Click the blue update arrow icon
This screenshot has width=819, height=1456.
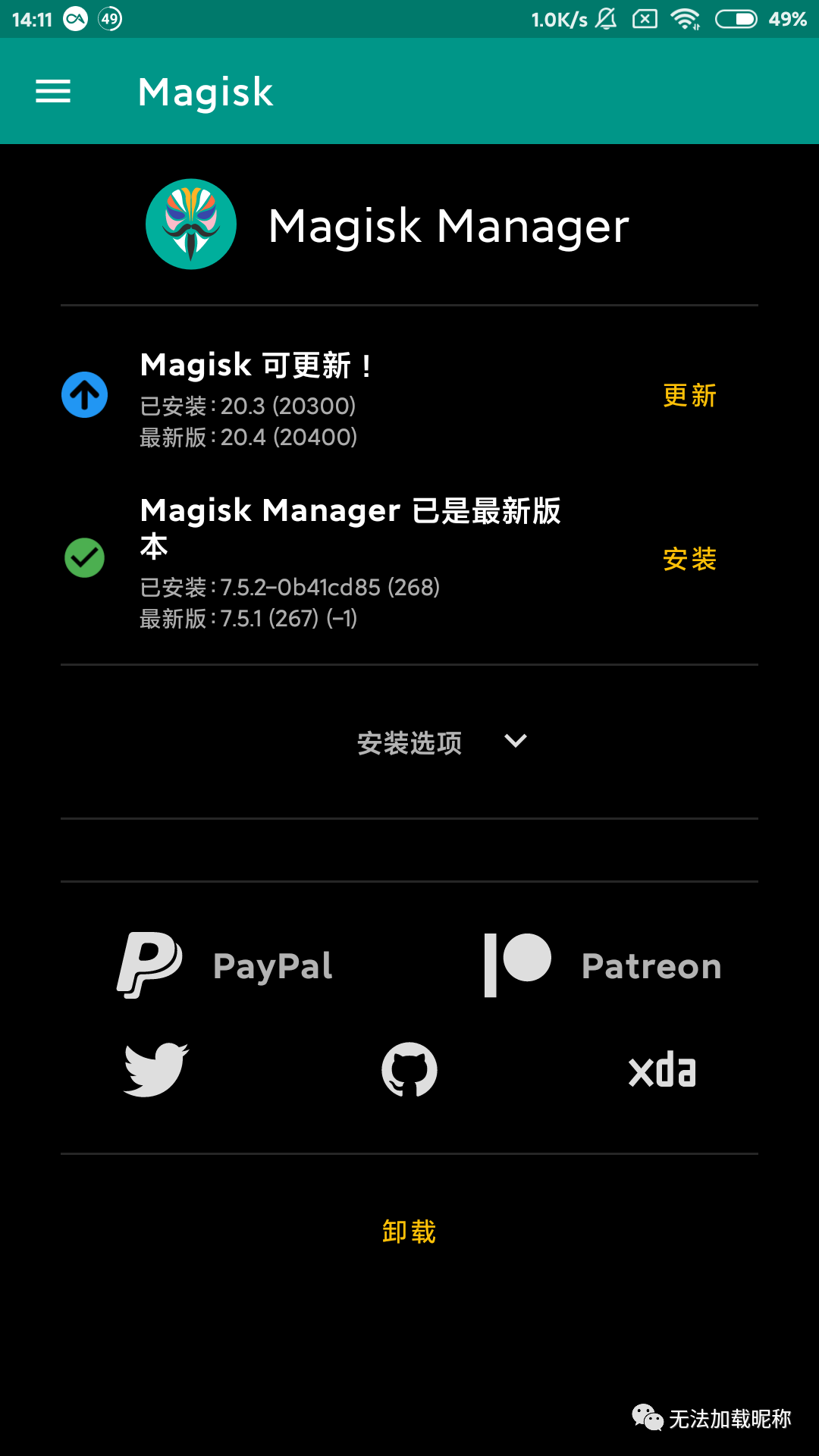click(84, 394)
